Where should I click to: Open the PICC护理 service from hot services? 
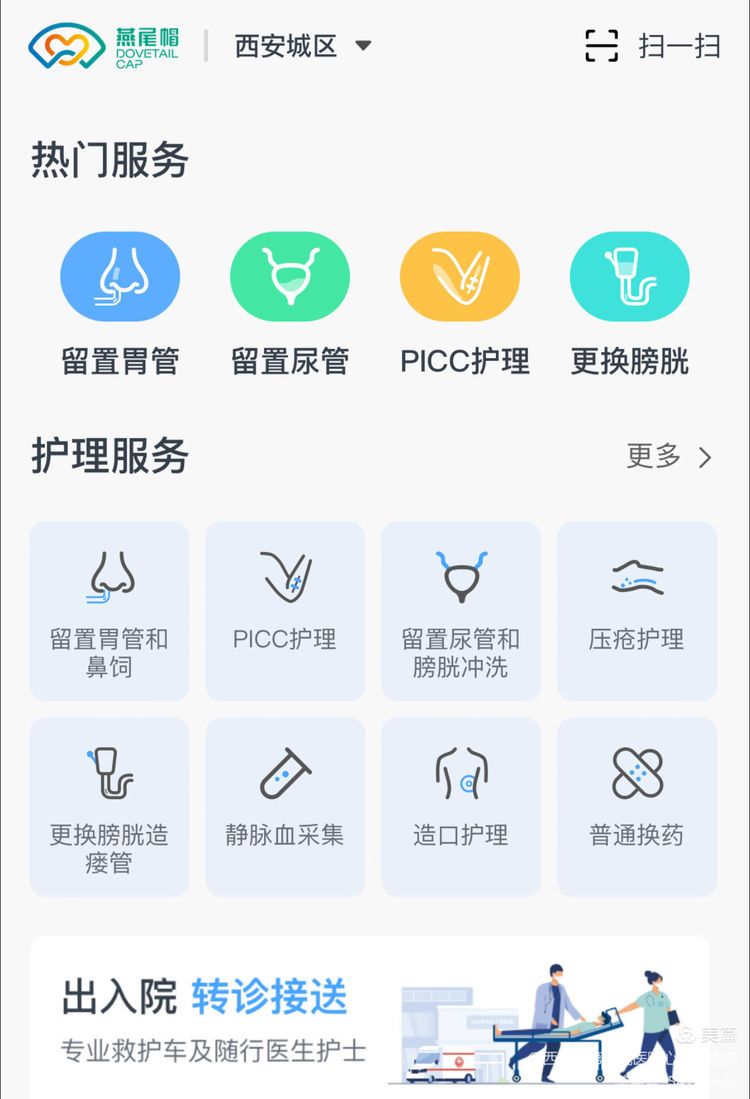click(460, 276)
